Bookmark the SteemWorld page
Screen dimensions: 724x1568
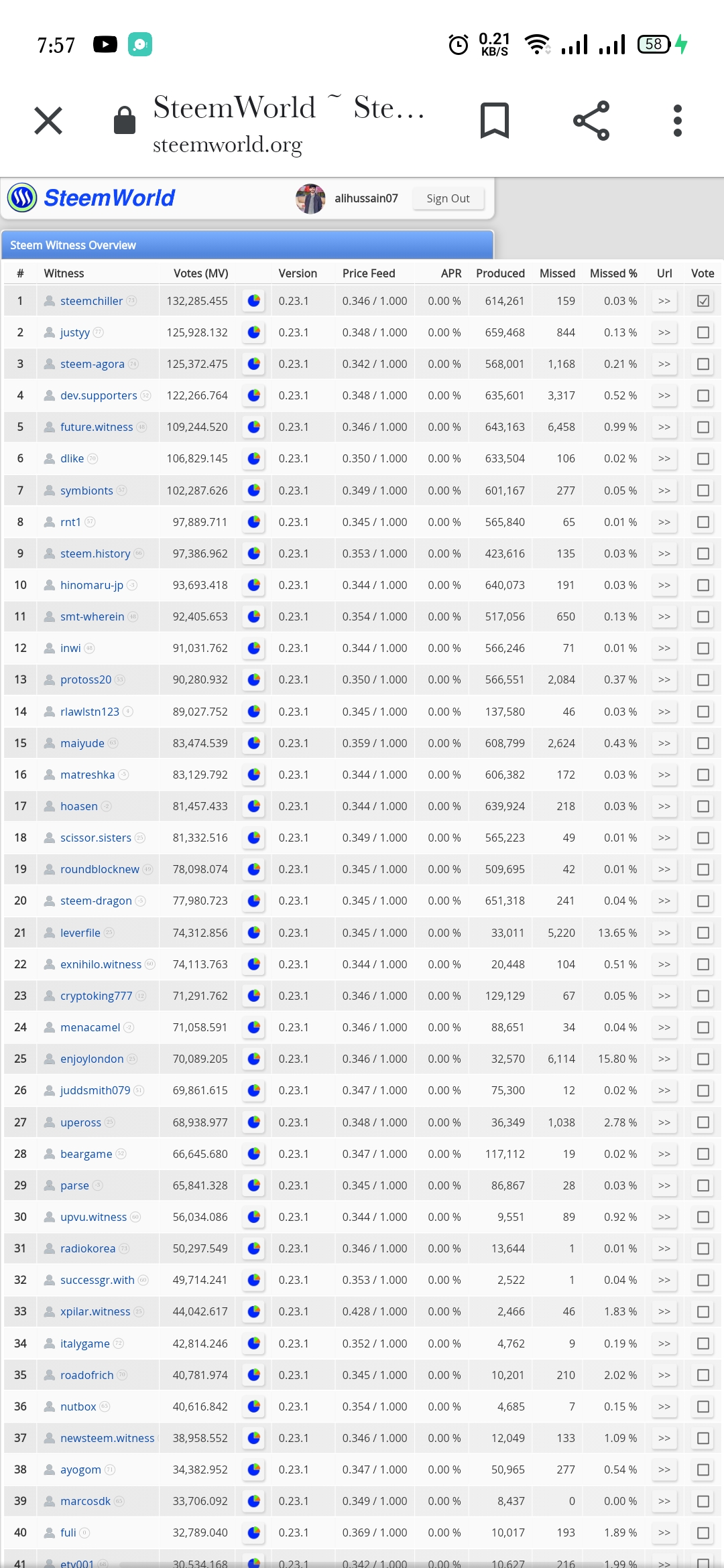tap(495, 121)
